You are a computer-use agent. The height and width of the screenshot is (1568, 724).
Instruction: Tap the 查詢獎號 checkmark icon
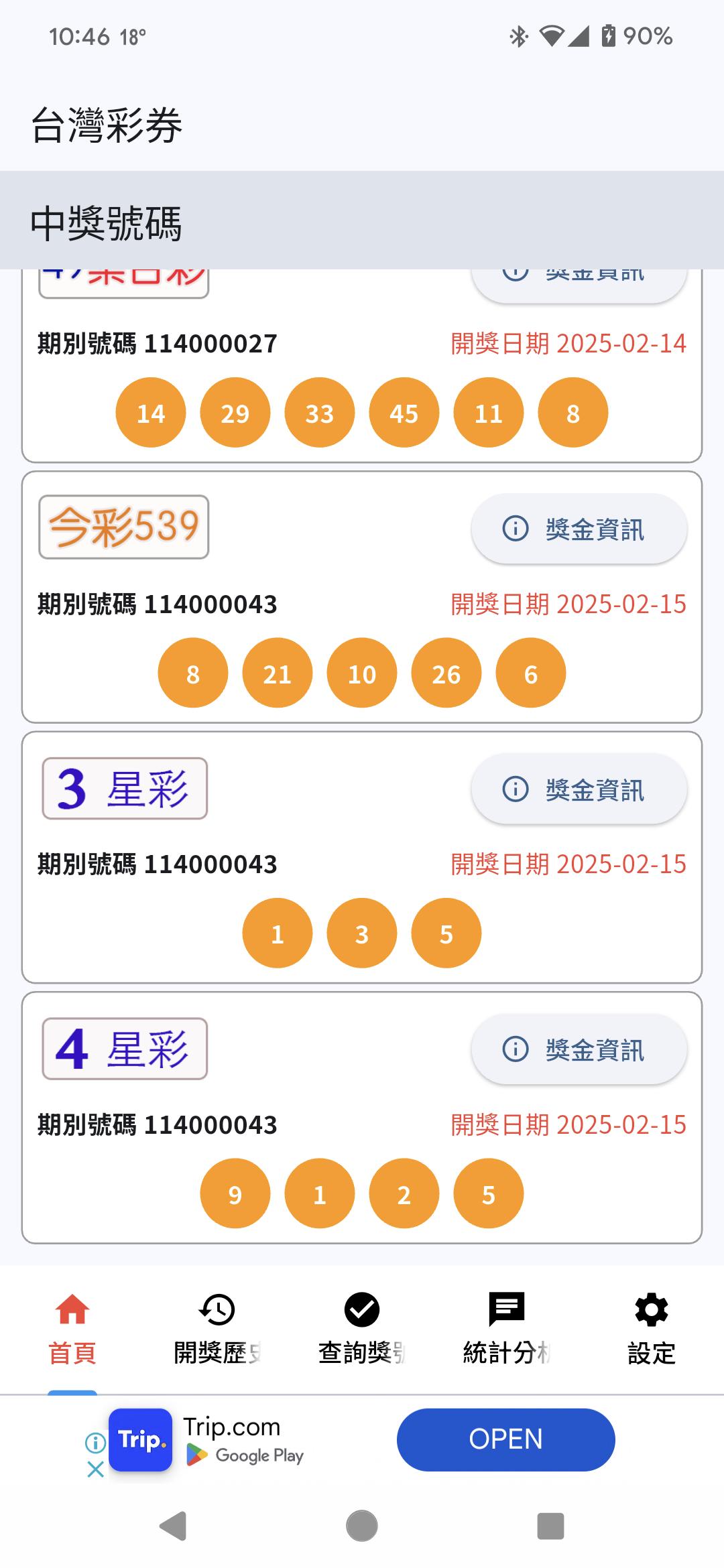pos(361,1310)
